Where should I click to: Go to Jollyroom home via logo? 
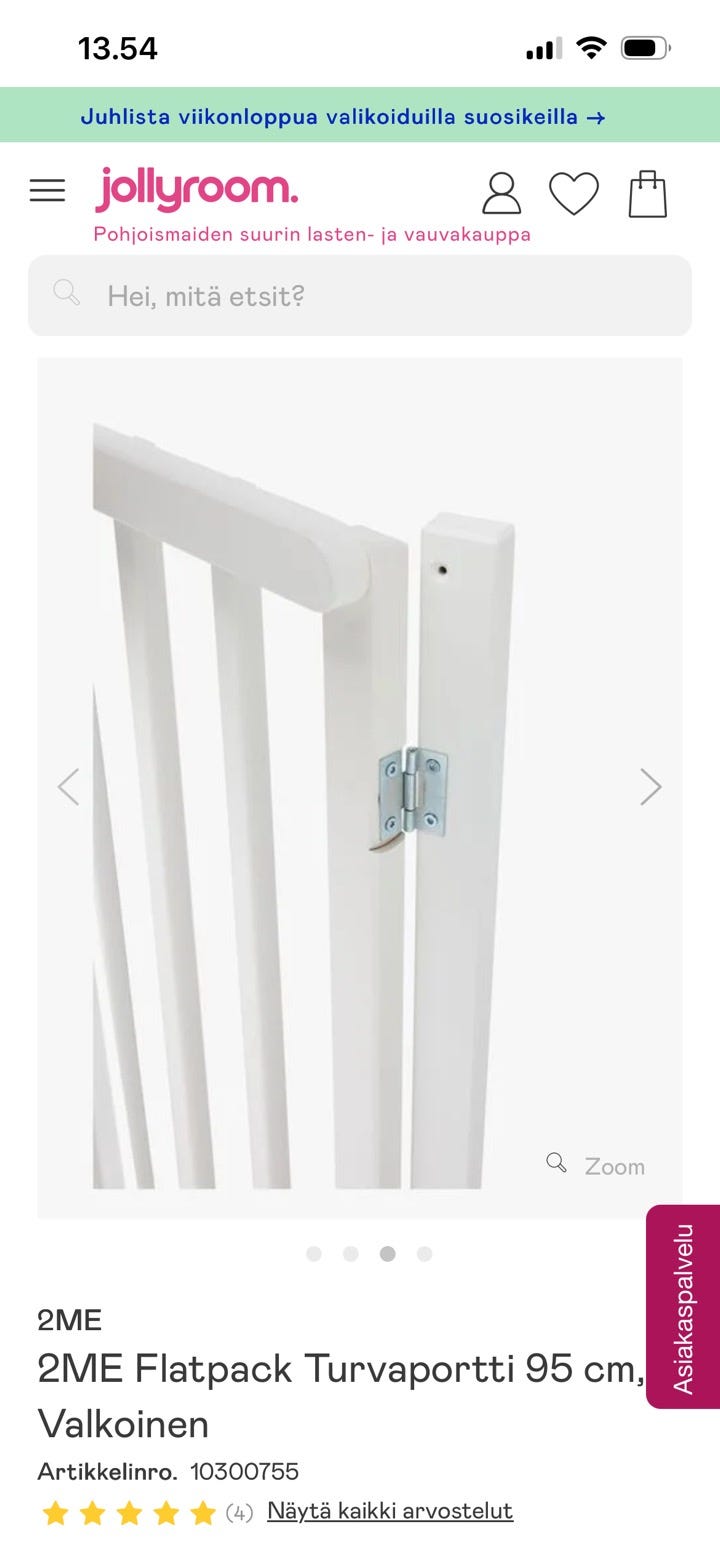(x=197, y=190)
